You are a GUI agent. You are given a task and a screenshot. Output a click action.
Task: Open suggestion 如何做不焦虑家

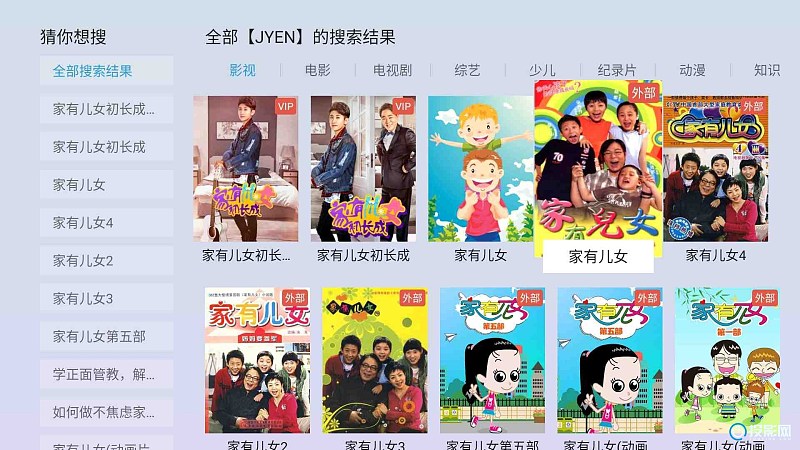click(106, 412)
